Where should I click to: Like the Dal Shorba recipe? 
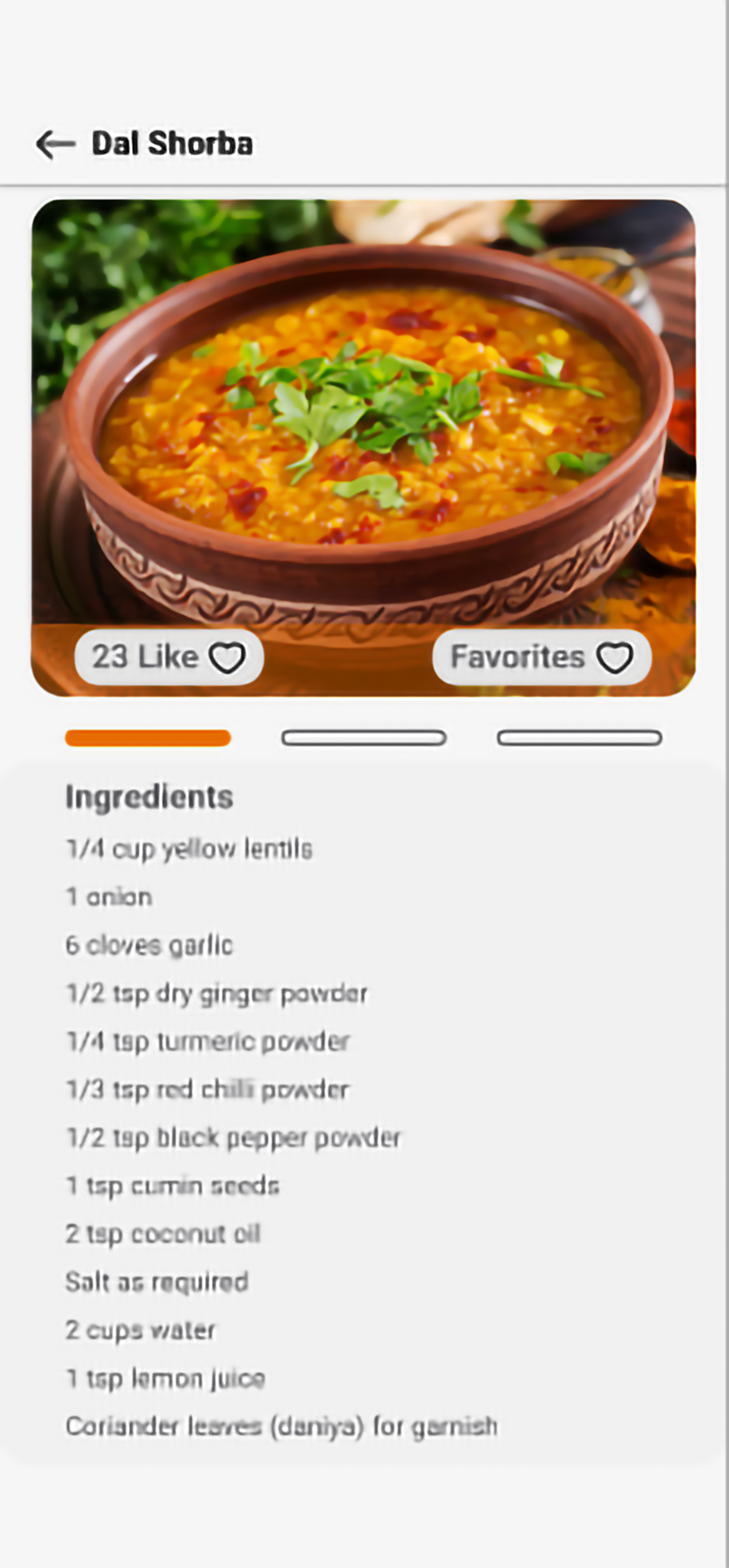tap(169, 657)
